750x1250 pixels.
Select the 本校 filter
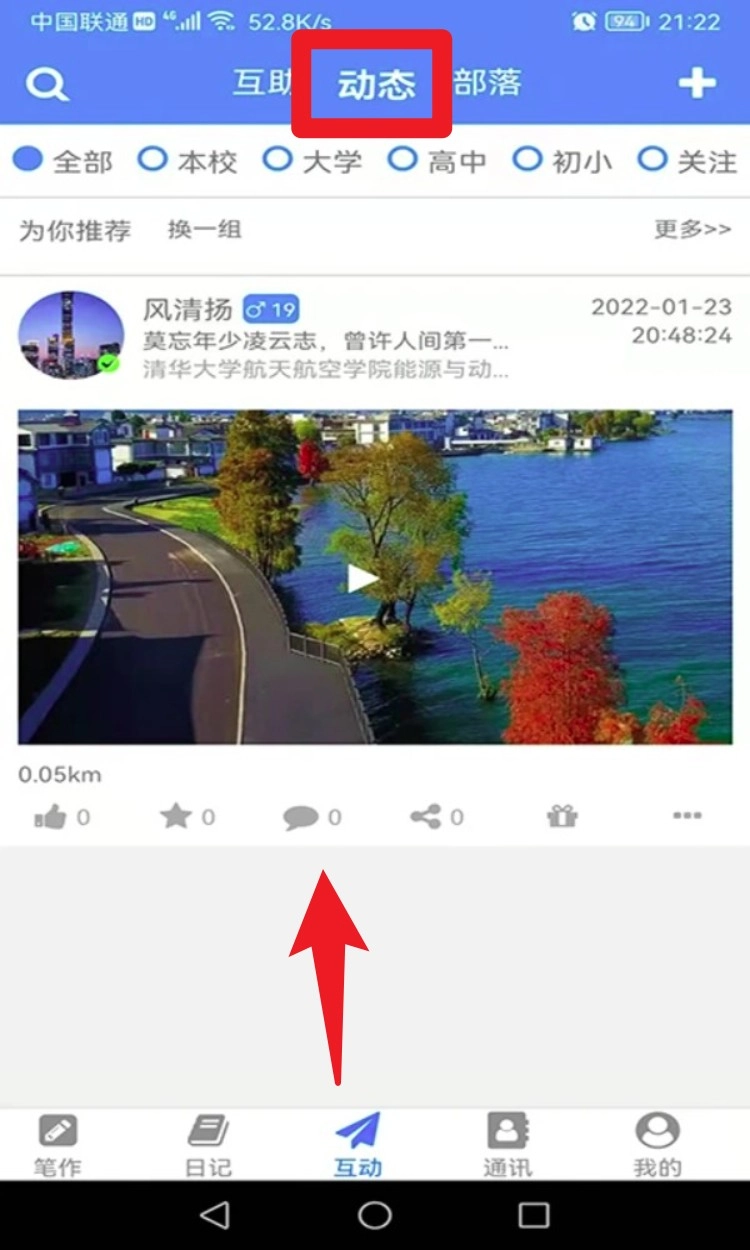click(x=188, y=161)
